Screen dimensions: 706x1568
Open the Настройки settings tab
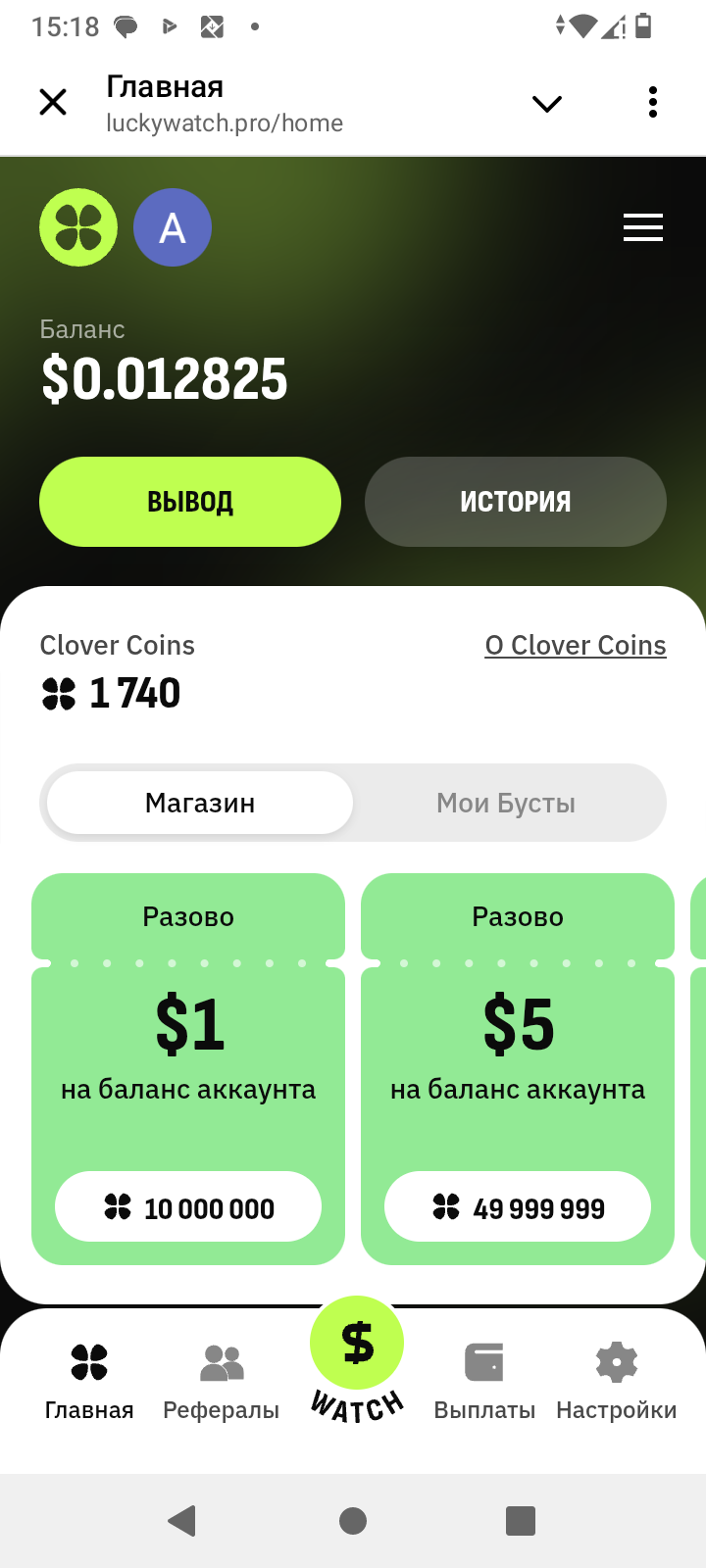[616, 1382]
